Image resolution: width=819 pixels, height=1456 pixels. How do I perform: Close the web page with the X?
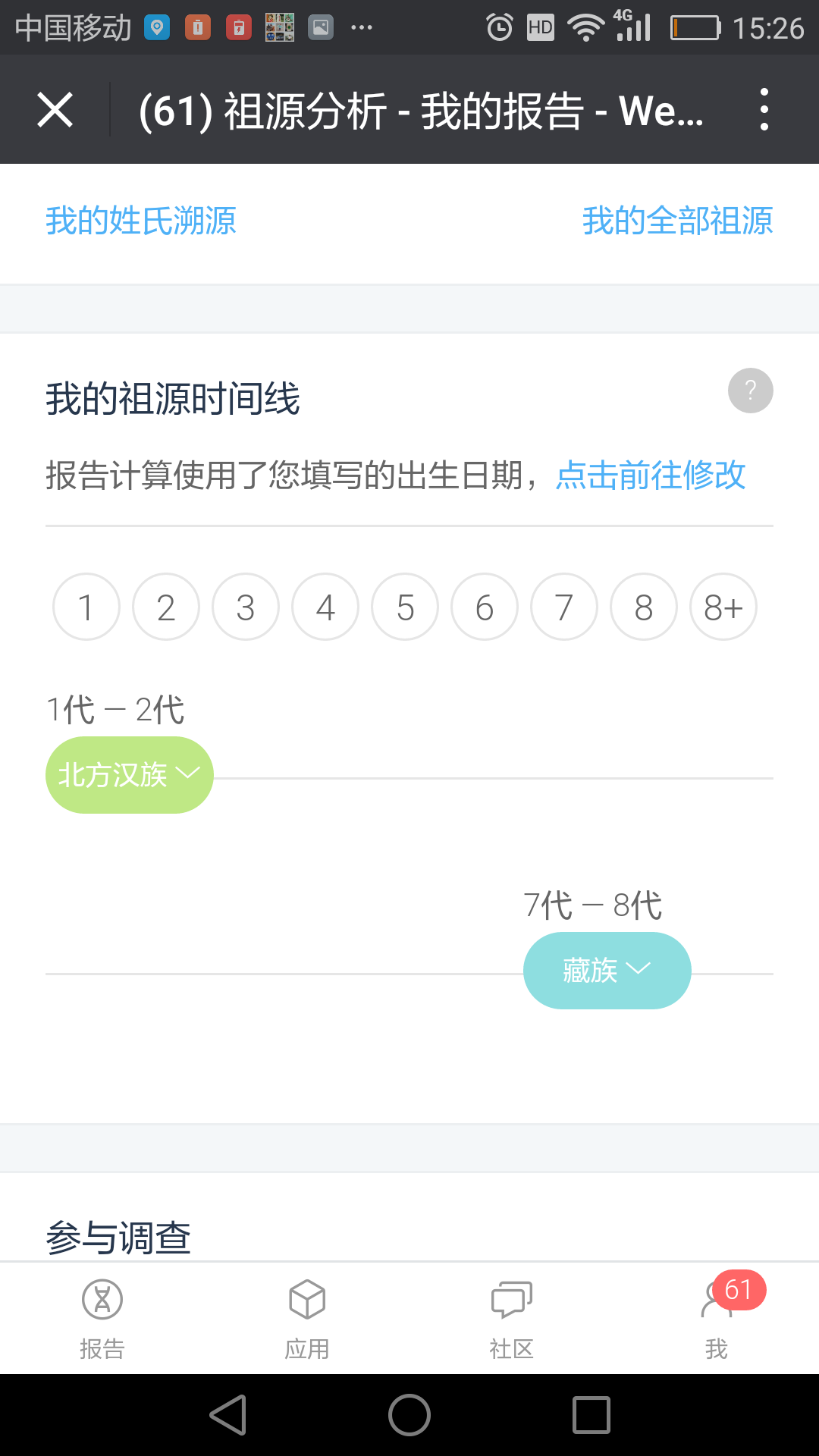click(x=55, y=110)
